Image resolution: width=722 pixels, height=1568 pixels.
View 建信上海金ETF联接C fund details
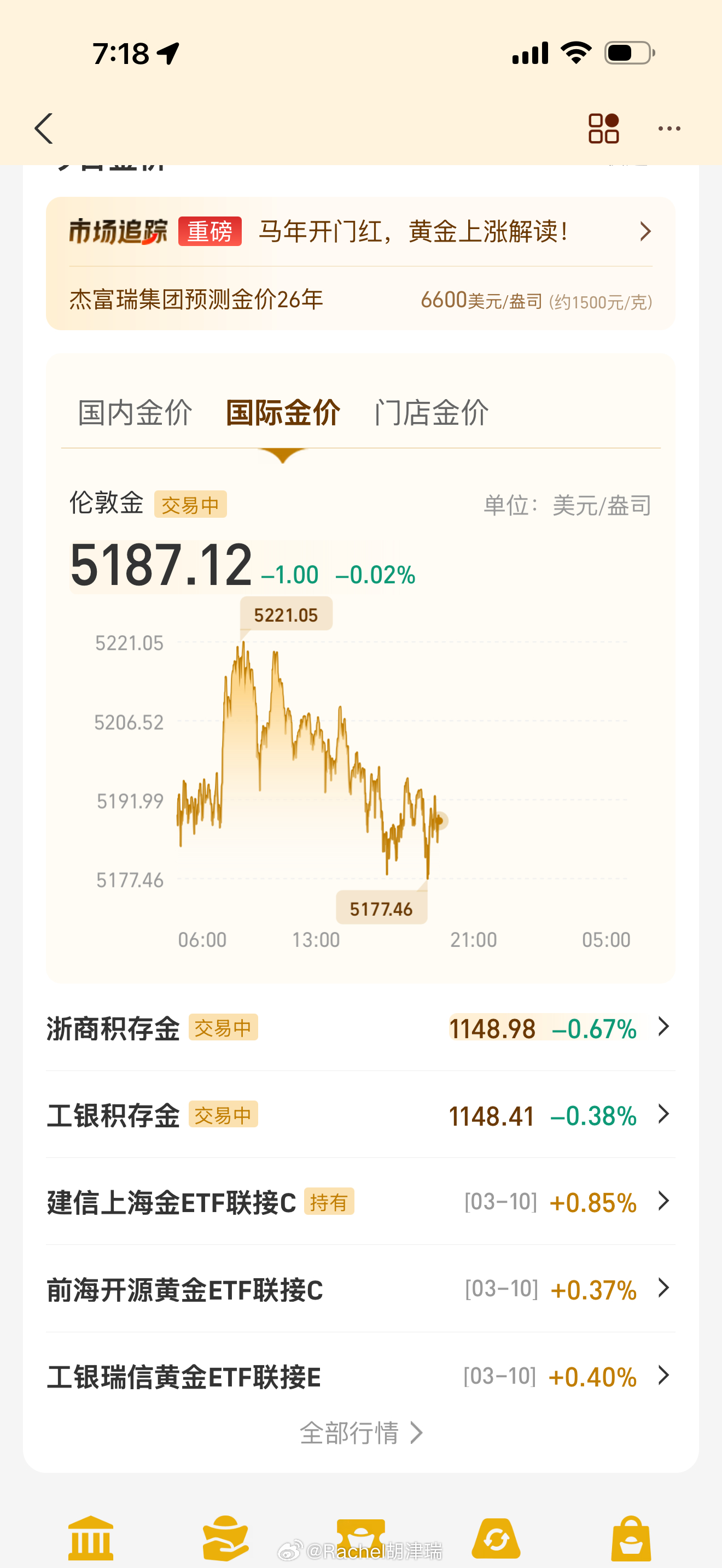click(x=360, y=1202)
